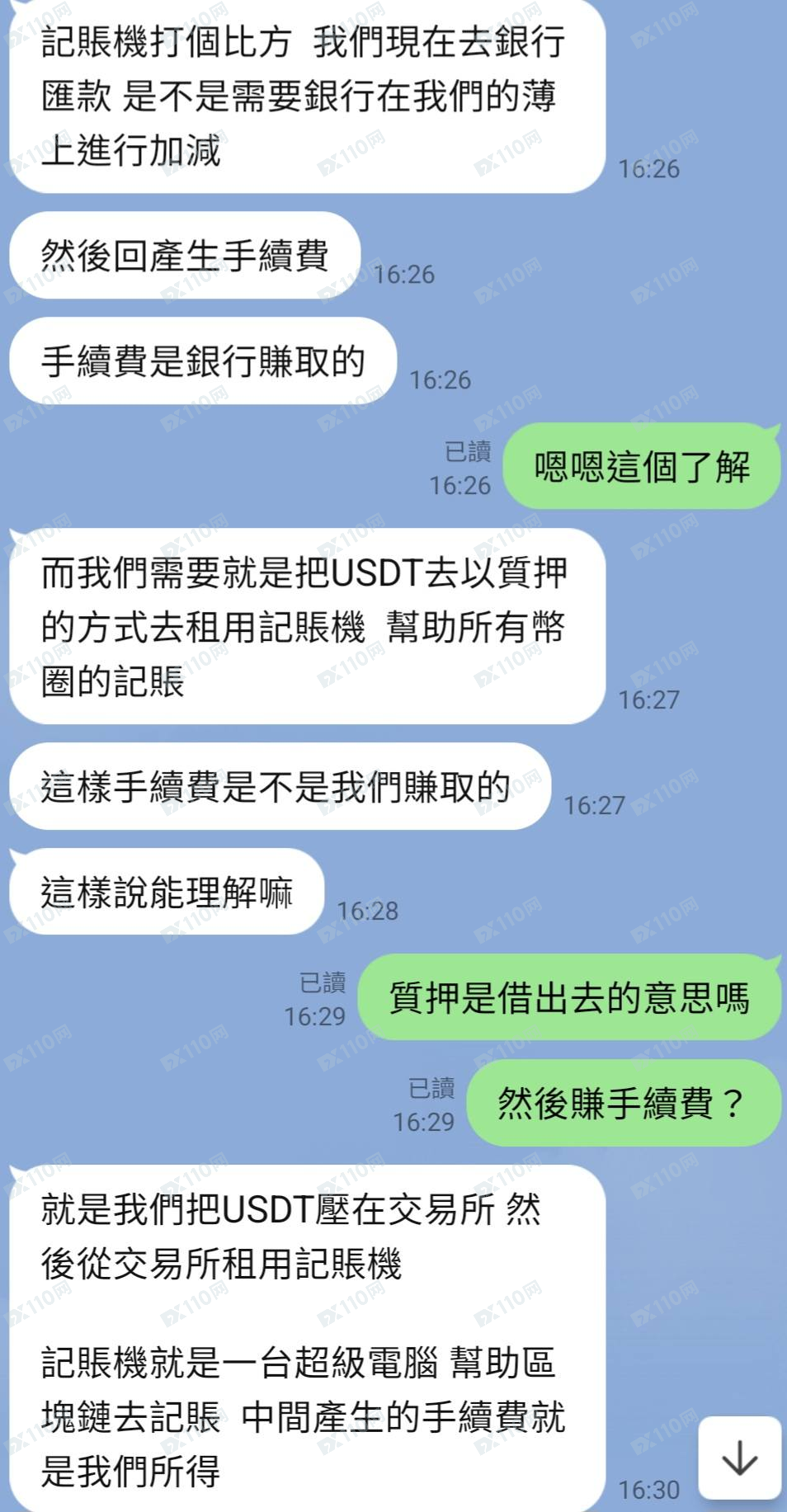
Task: Tap the 已讀 read receipt beside 嗯嗯這個了解
Action: pyautogui.click(x=468, y=452)
